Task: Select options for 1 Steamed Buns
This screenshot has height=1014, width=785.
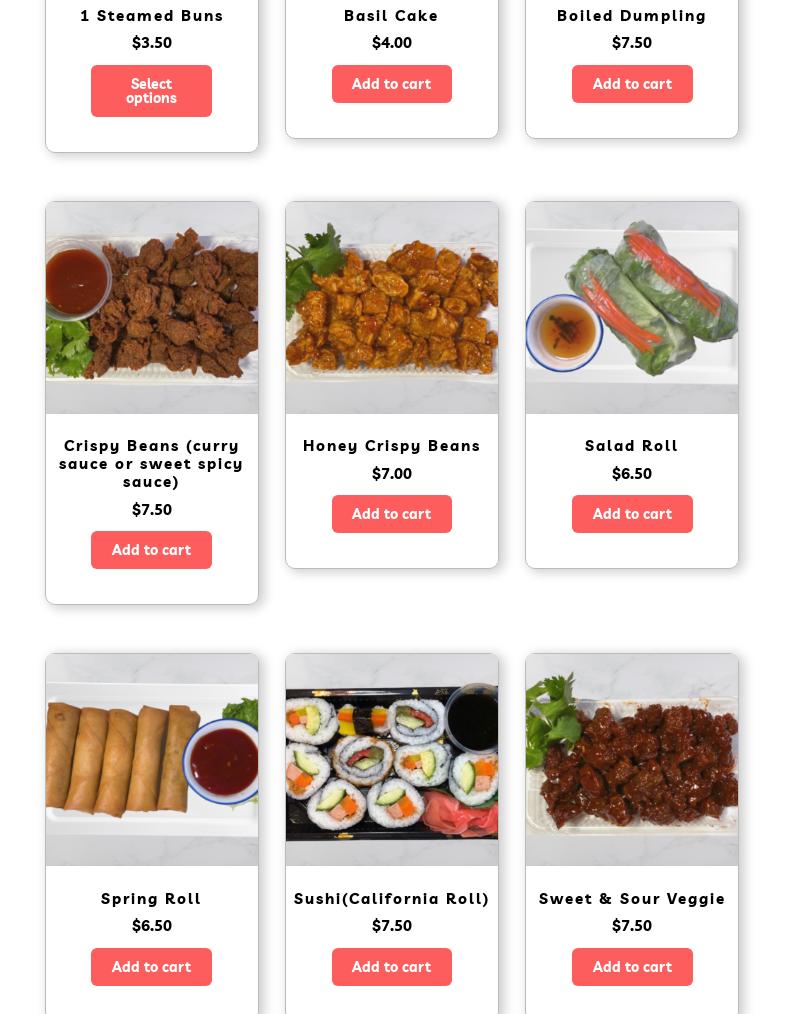Action: [x=151, y=91]
